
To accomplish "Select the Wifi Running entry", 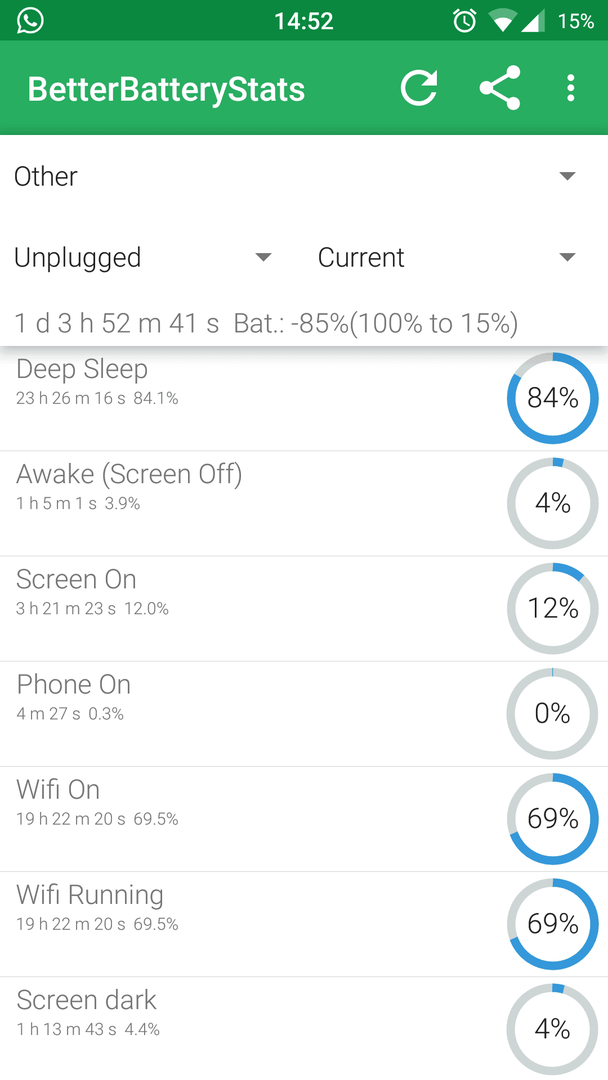I will (x=304, y=924).
